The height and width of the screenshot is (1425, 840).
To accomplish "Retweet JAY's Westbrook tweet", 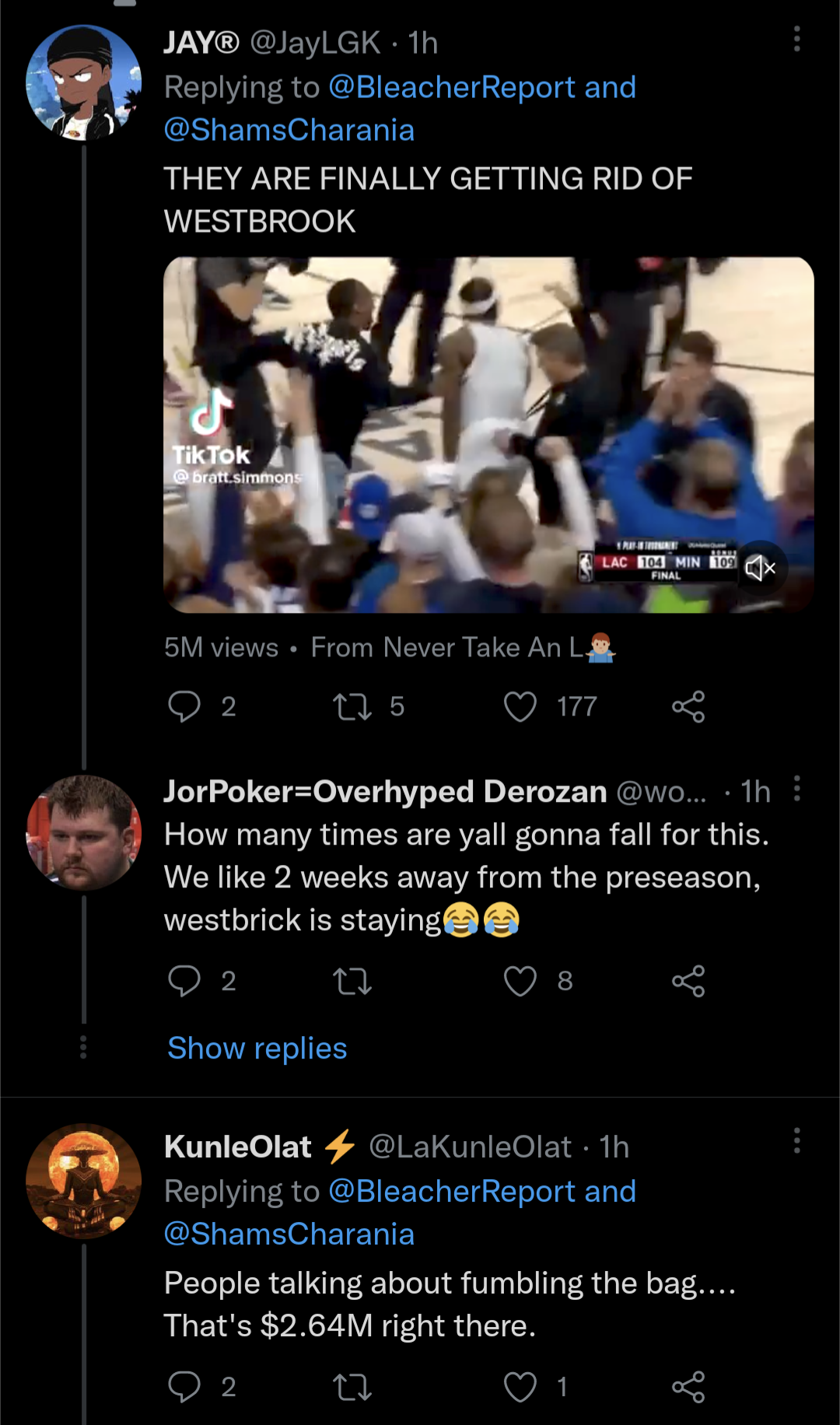I will (x=352, y=706).
